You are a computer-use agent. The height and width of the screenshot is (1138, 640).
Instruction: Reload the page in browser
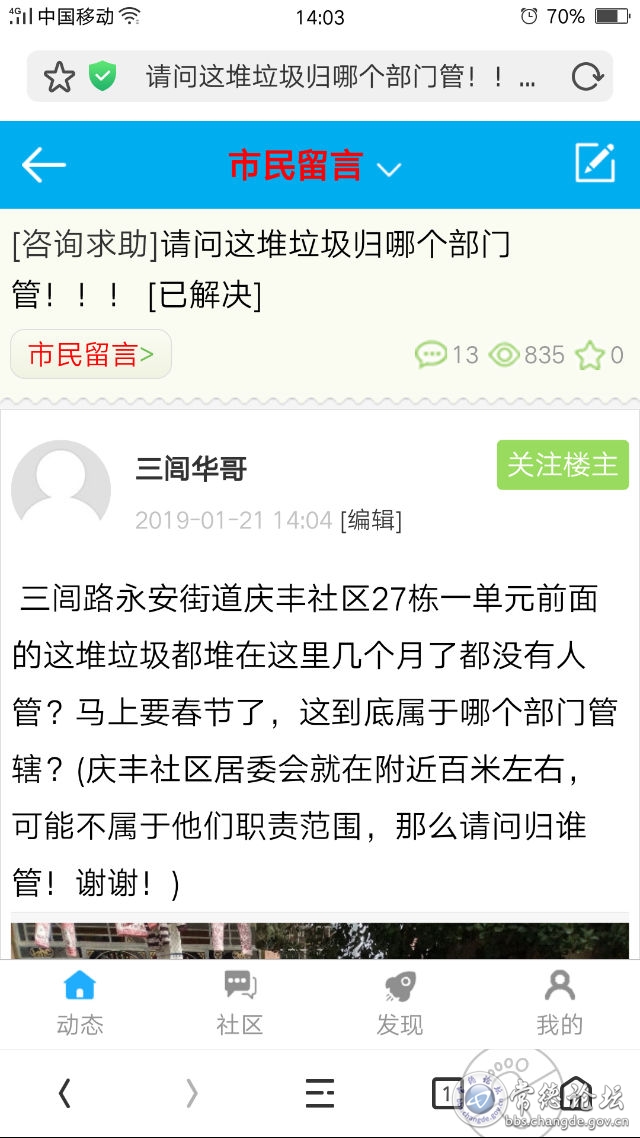[x=587, y=77]
